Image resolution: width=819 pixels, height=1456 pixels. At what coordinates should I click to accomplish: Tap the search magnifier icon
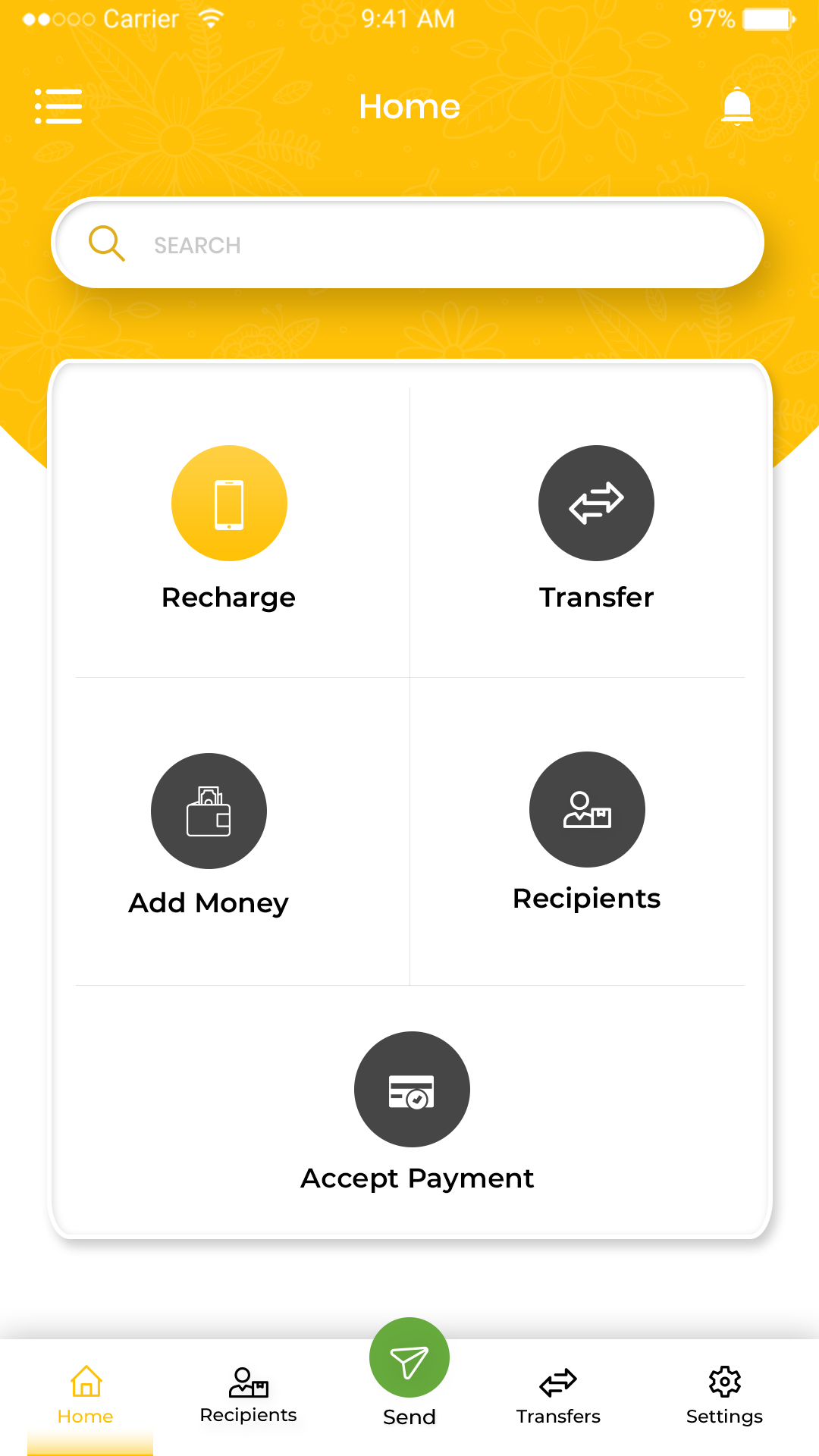107,243
